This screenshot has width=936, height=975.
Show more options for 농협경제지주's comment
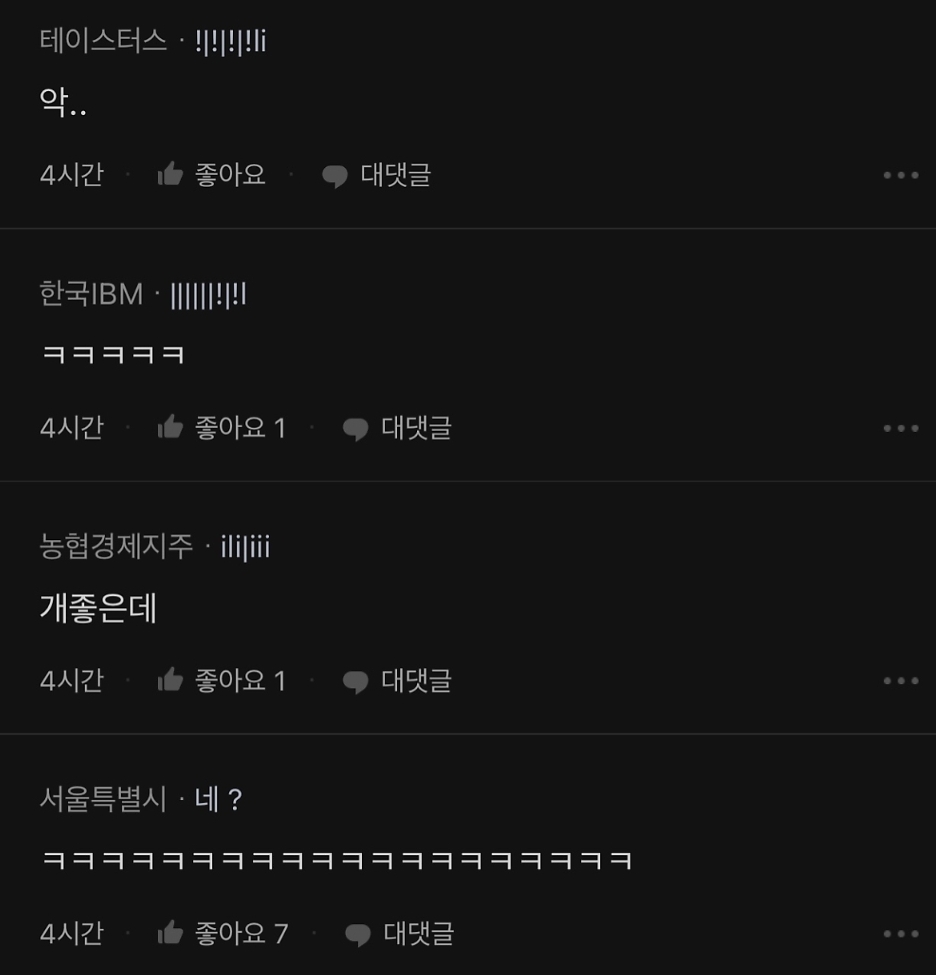900,681
